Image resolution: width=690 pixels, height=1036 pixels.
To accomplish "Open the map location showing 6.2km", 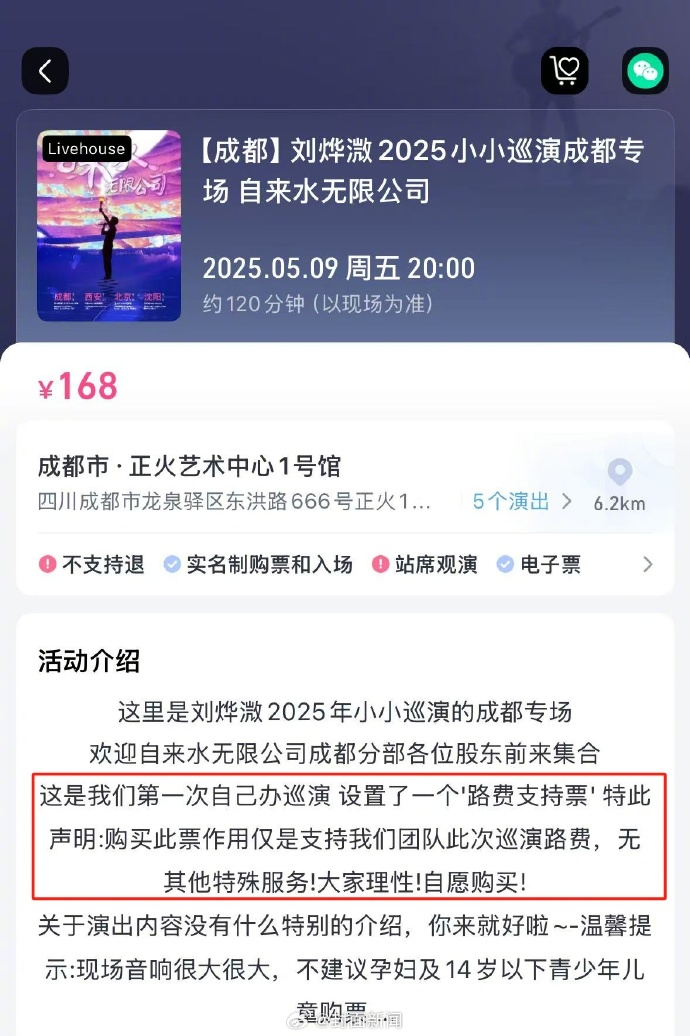I will (620, 486).
